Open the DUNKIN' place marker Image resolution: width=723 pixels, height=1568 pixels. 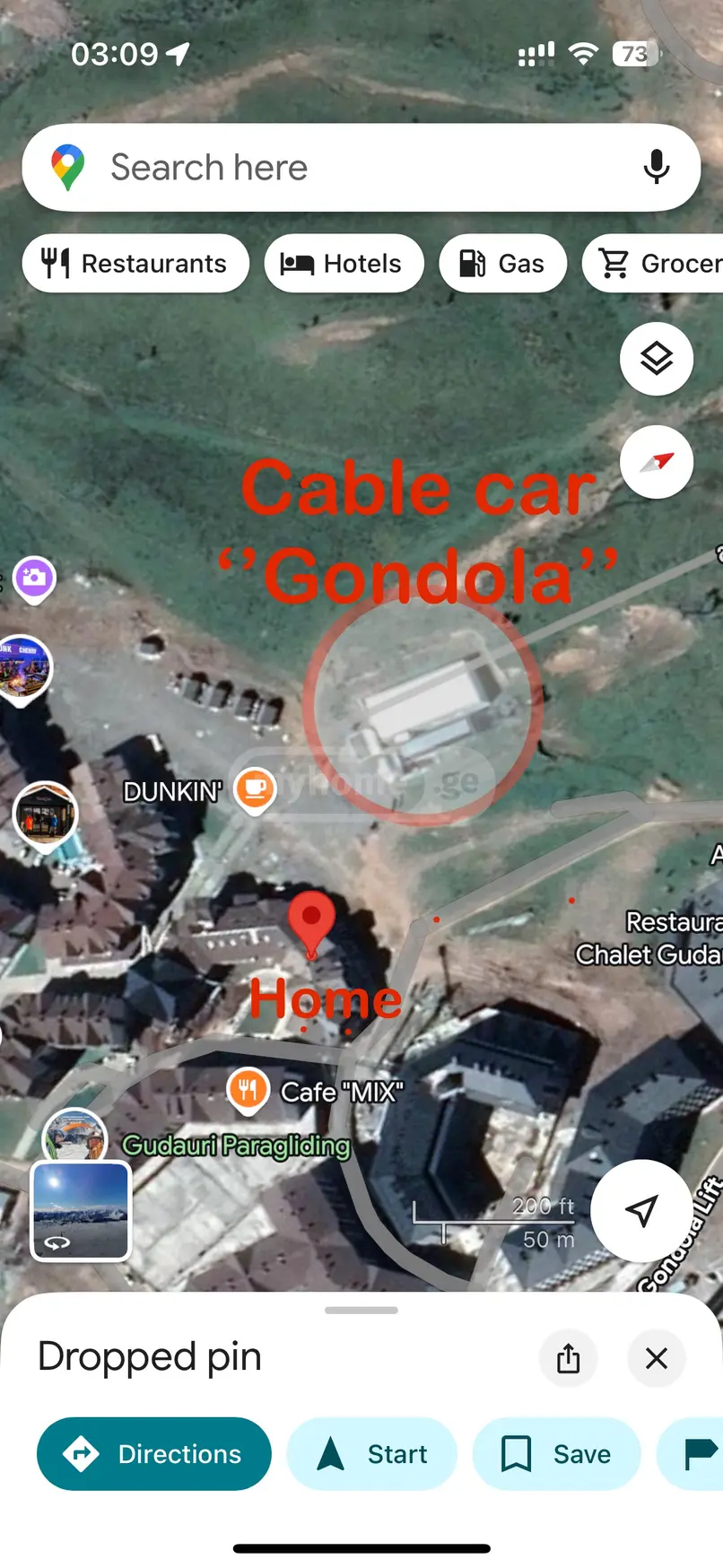tap(255, 789)
